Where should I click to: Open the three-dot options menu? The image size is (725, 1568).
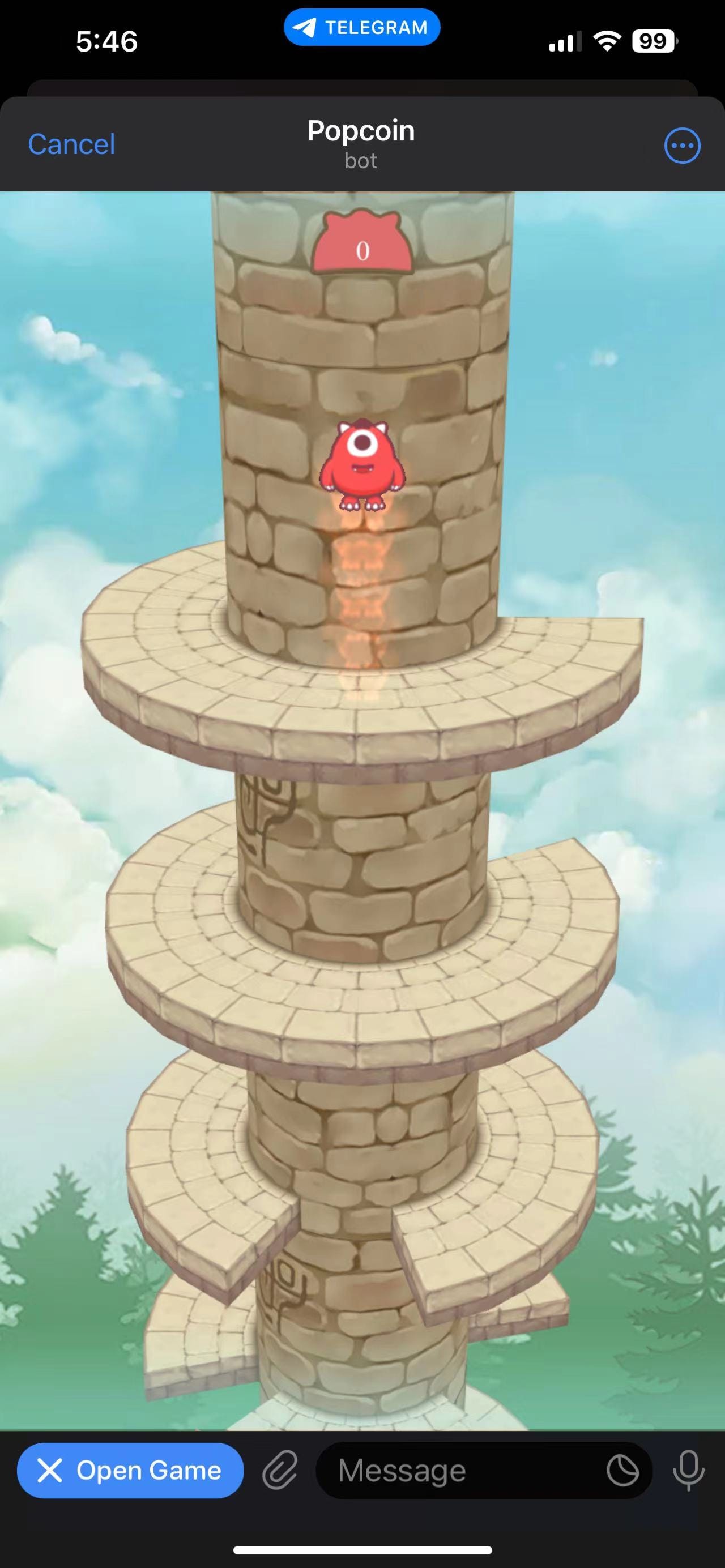682,146
